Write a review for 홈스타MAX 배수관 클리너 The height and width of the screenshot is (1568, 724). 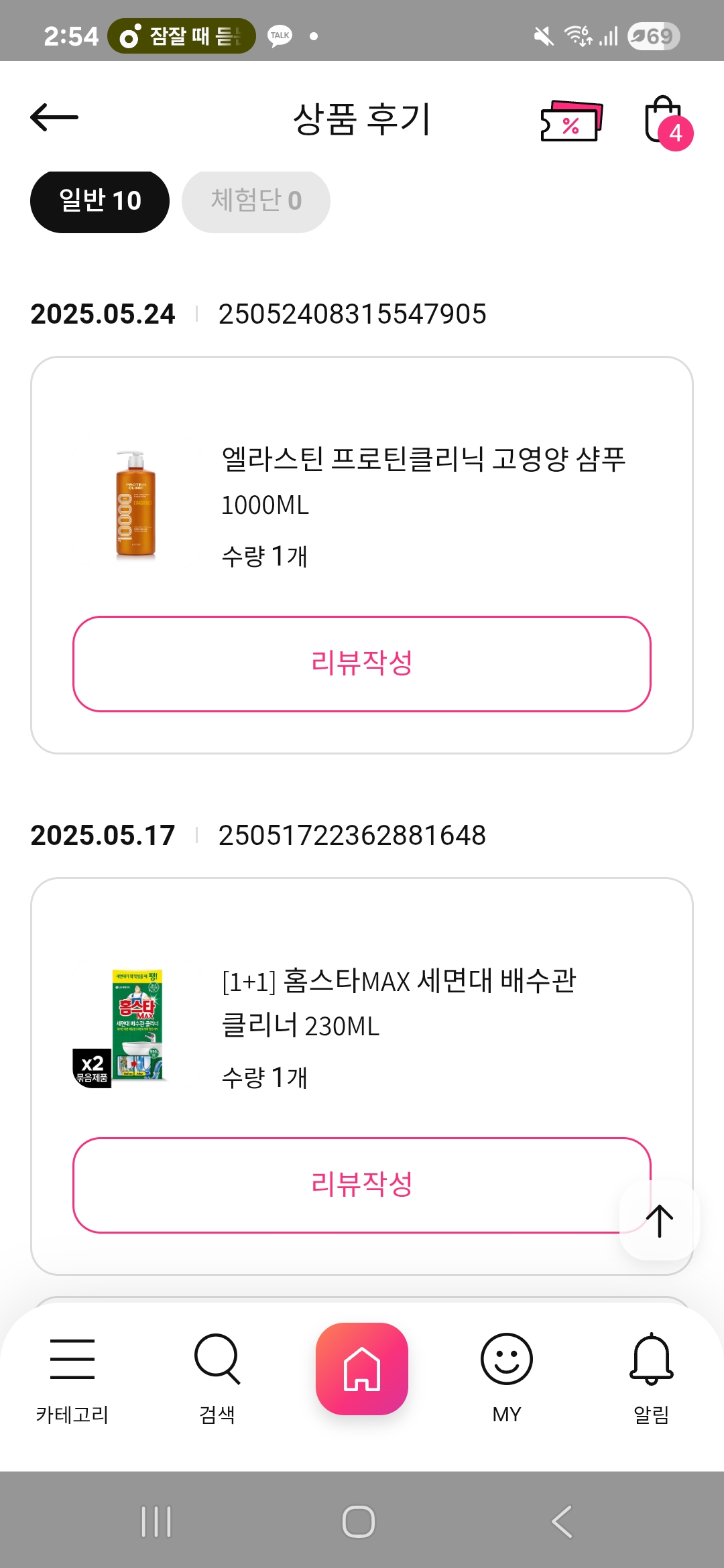pos(349,1185)
